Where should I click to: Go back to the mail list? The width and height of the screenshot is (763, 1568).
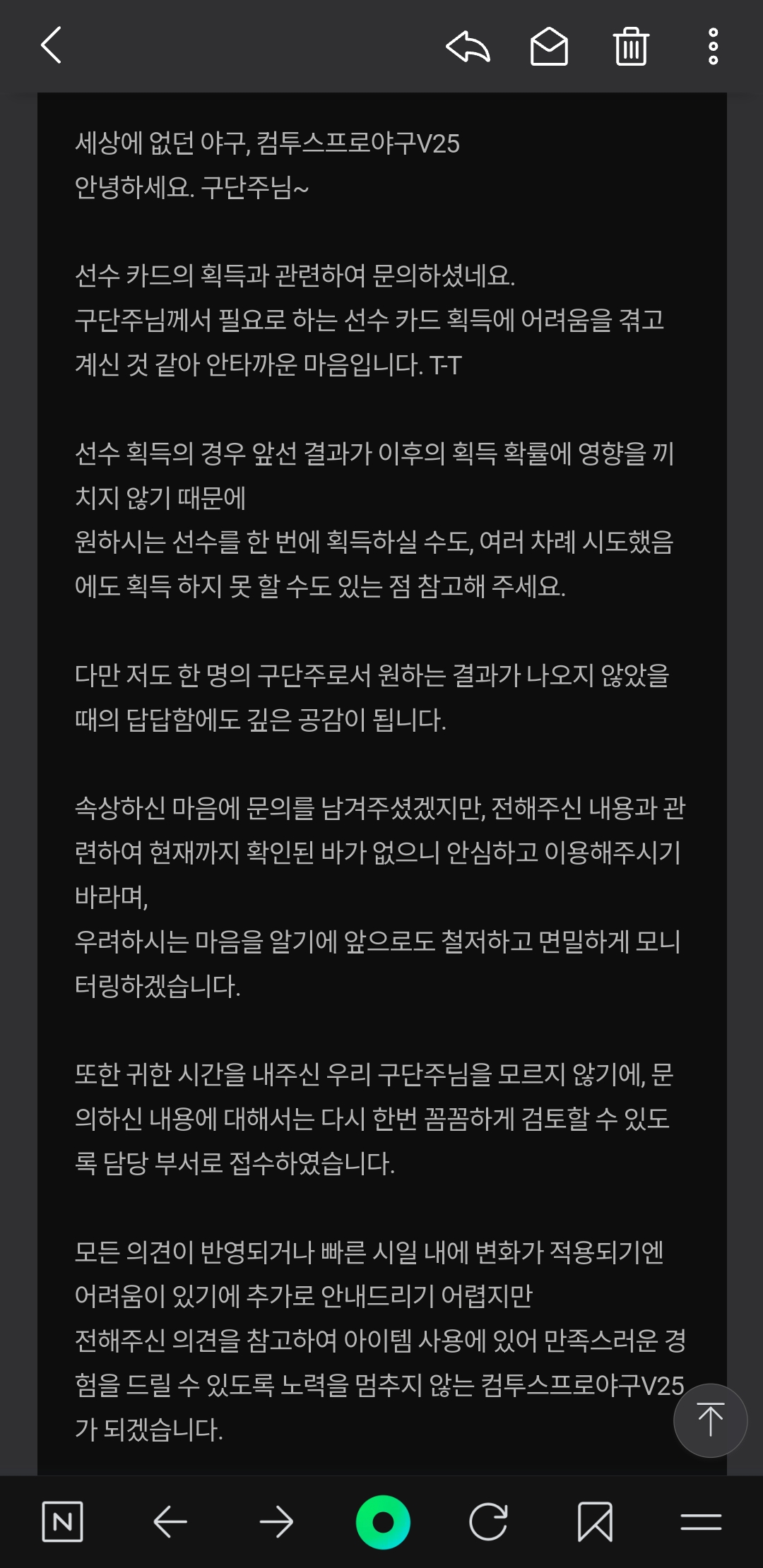point(52,46)
